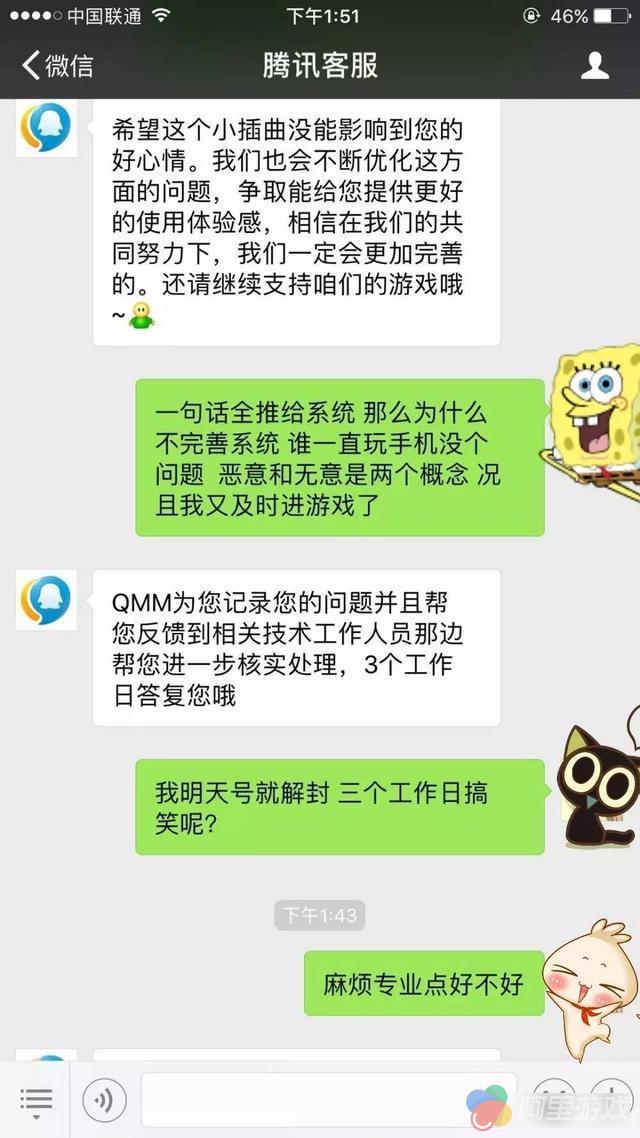Tap the message text input field
This screenshot has width=640, height=1138.
328,1100
